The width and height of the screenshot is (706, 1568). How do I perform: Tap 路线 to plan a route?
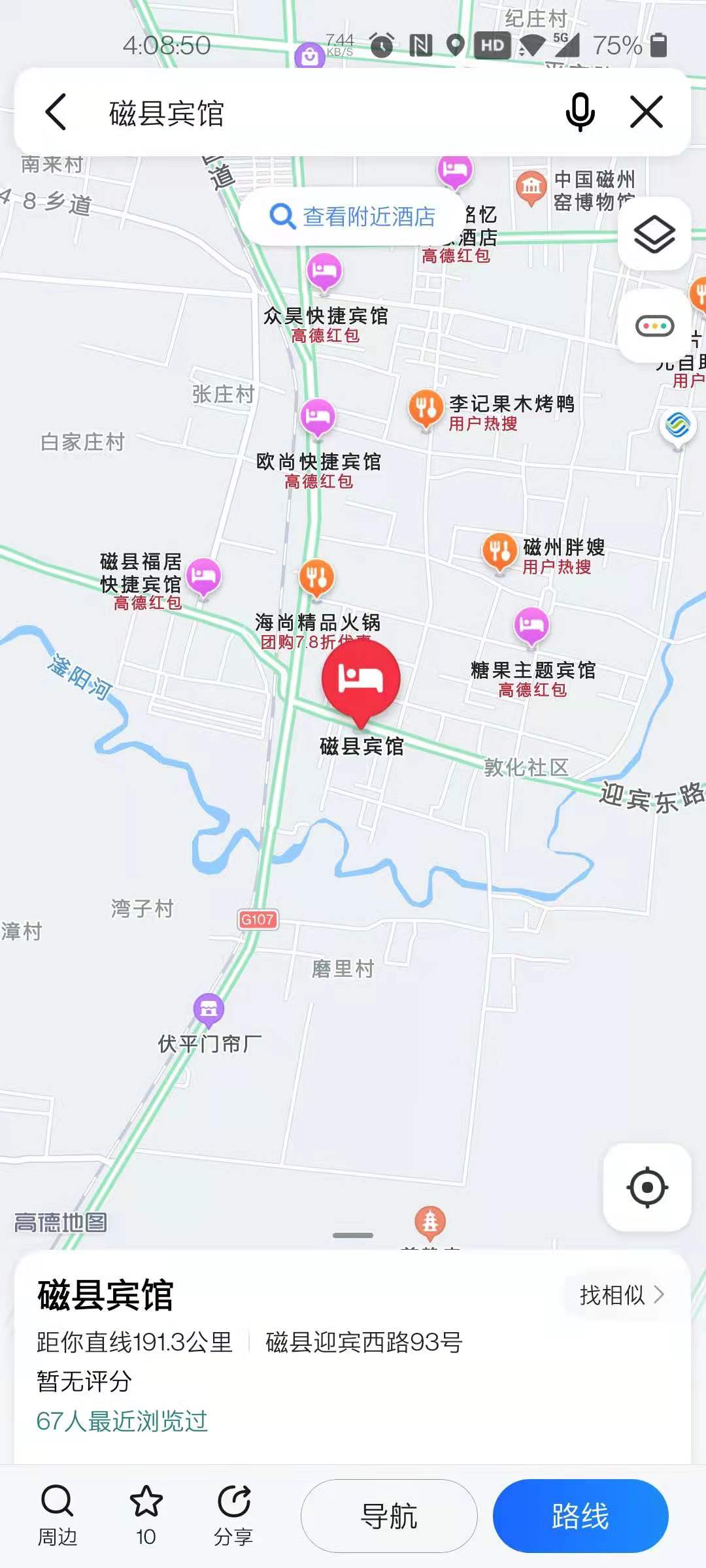point(580,1514)
